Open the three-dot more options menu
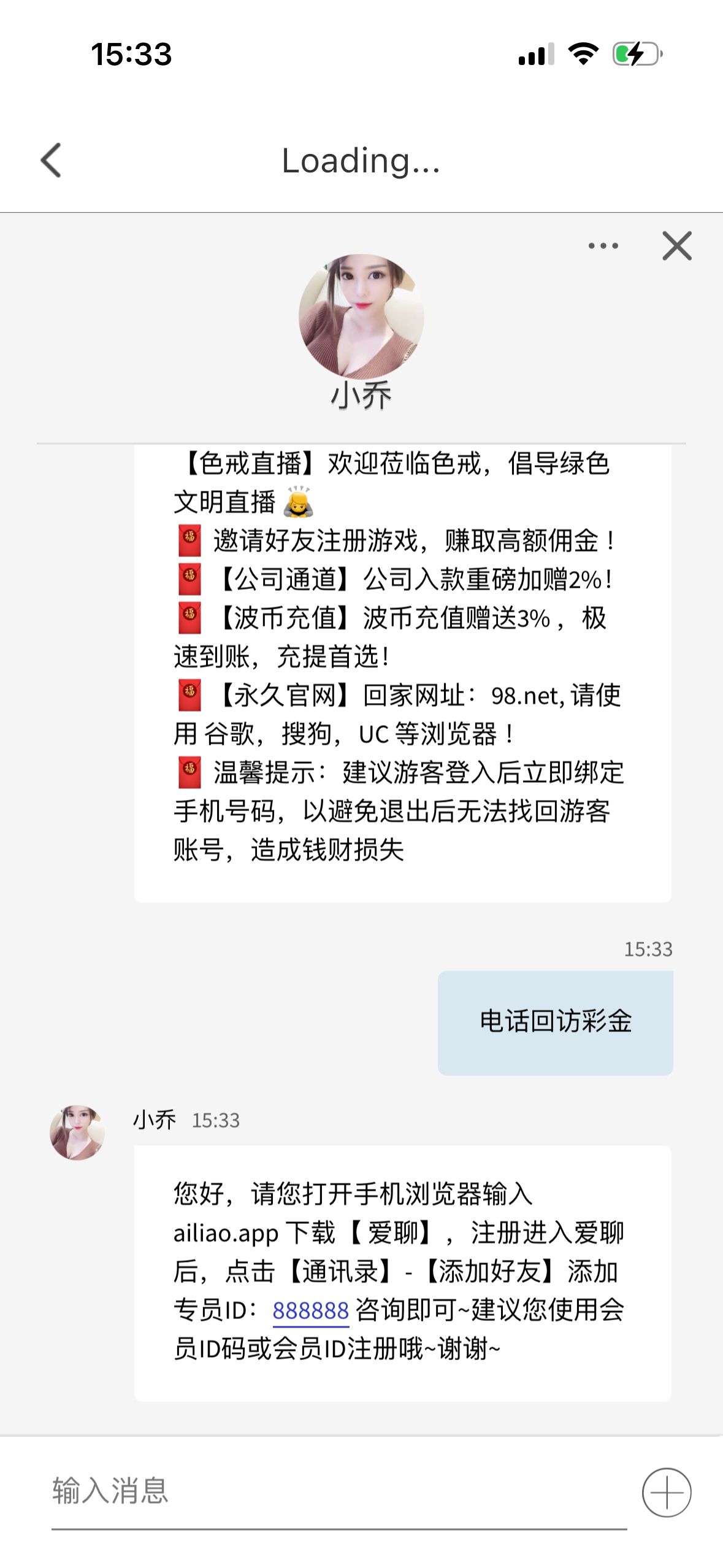This screenshot has width=723, height=1568. pos(603,246)
